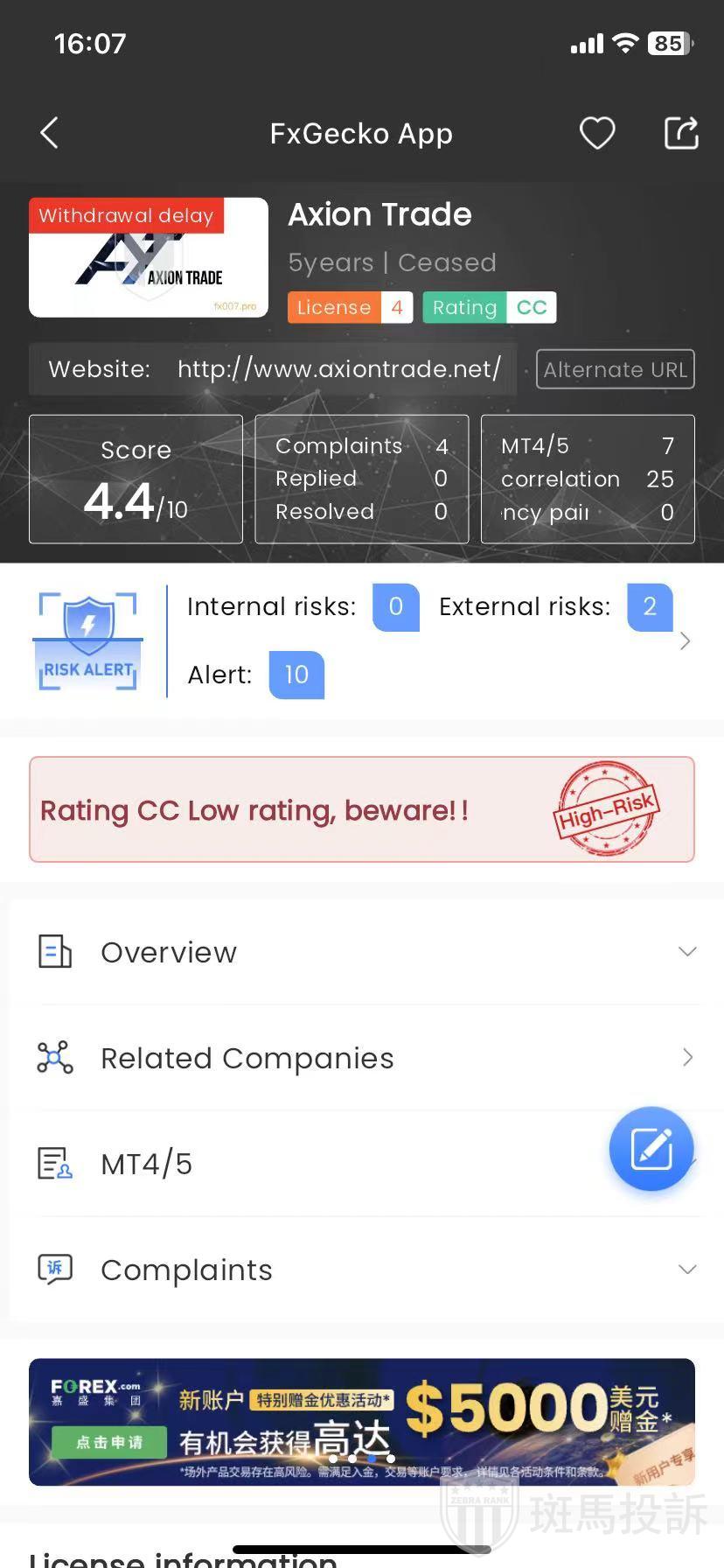Go back using the back arrow
Image resolution: width=724 pixels, height=1568 pixels.
pos(50,134)
